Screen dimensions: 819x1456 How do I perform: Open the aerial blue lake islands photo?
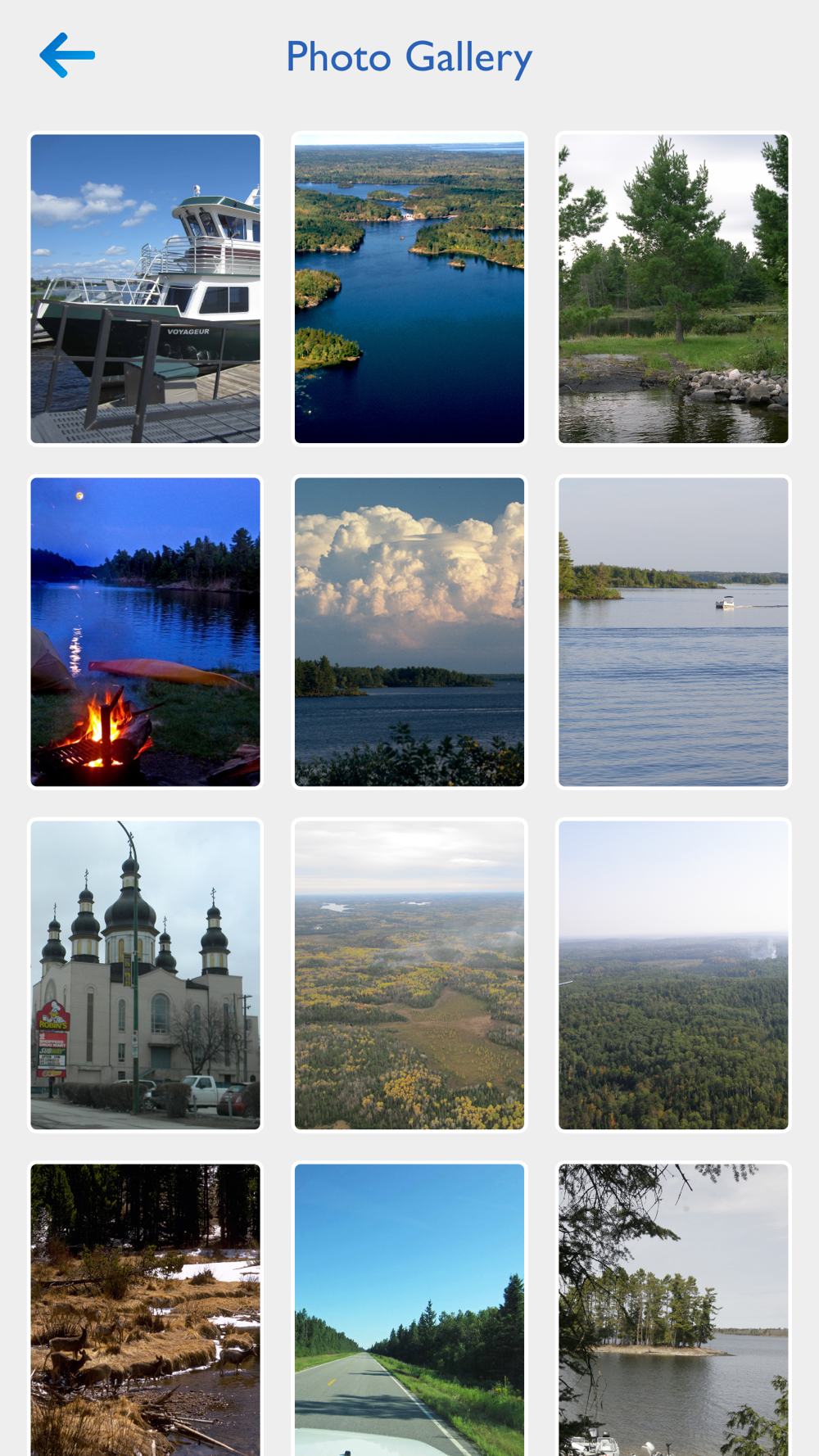(409, 289)
